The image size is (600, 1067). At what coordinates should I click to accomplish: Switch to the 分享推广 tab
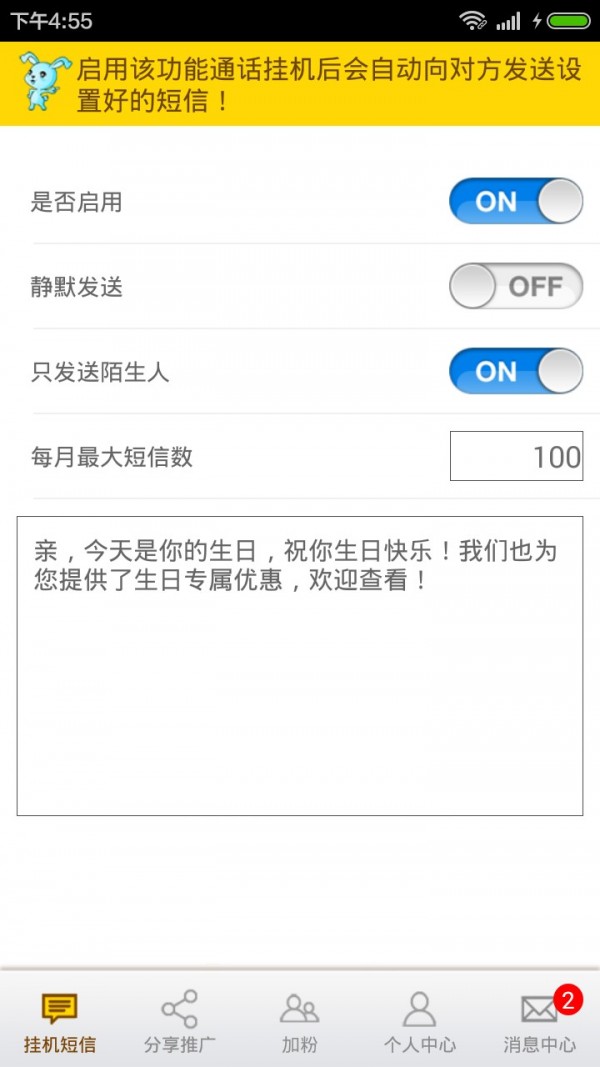pos(180,1021)
